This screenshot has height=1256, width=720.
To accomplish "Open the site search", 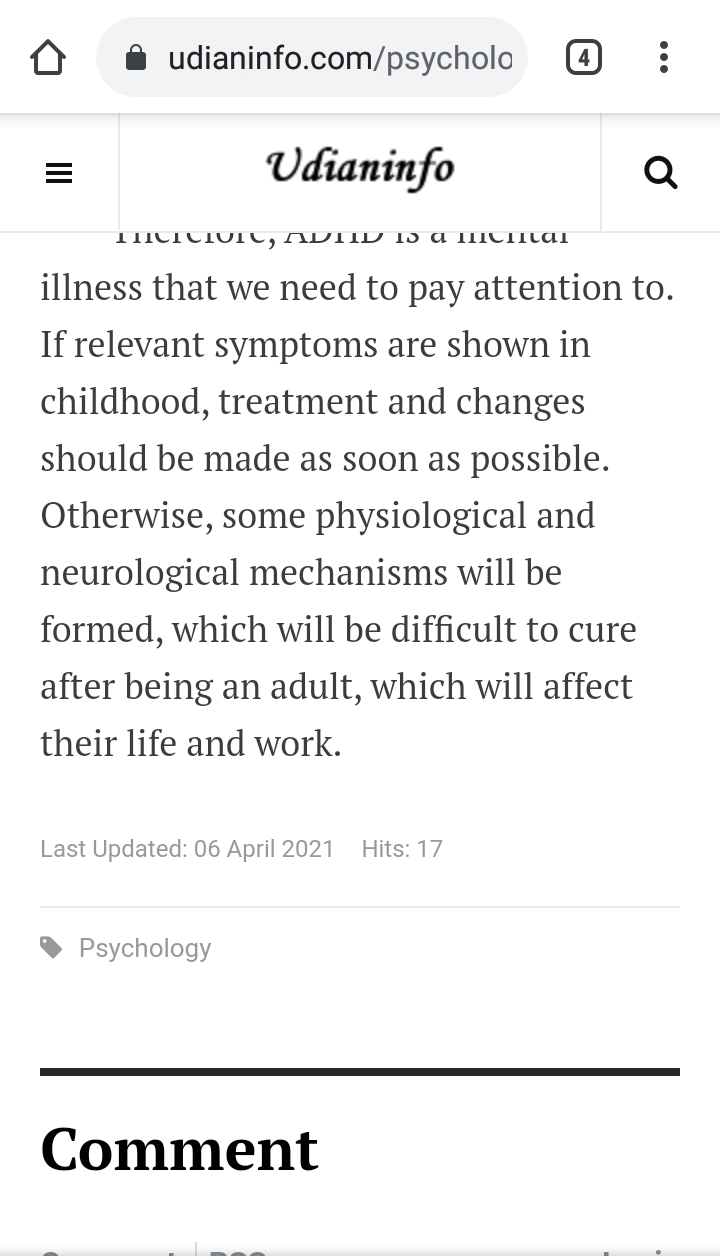I will click(x=660, y=174).
